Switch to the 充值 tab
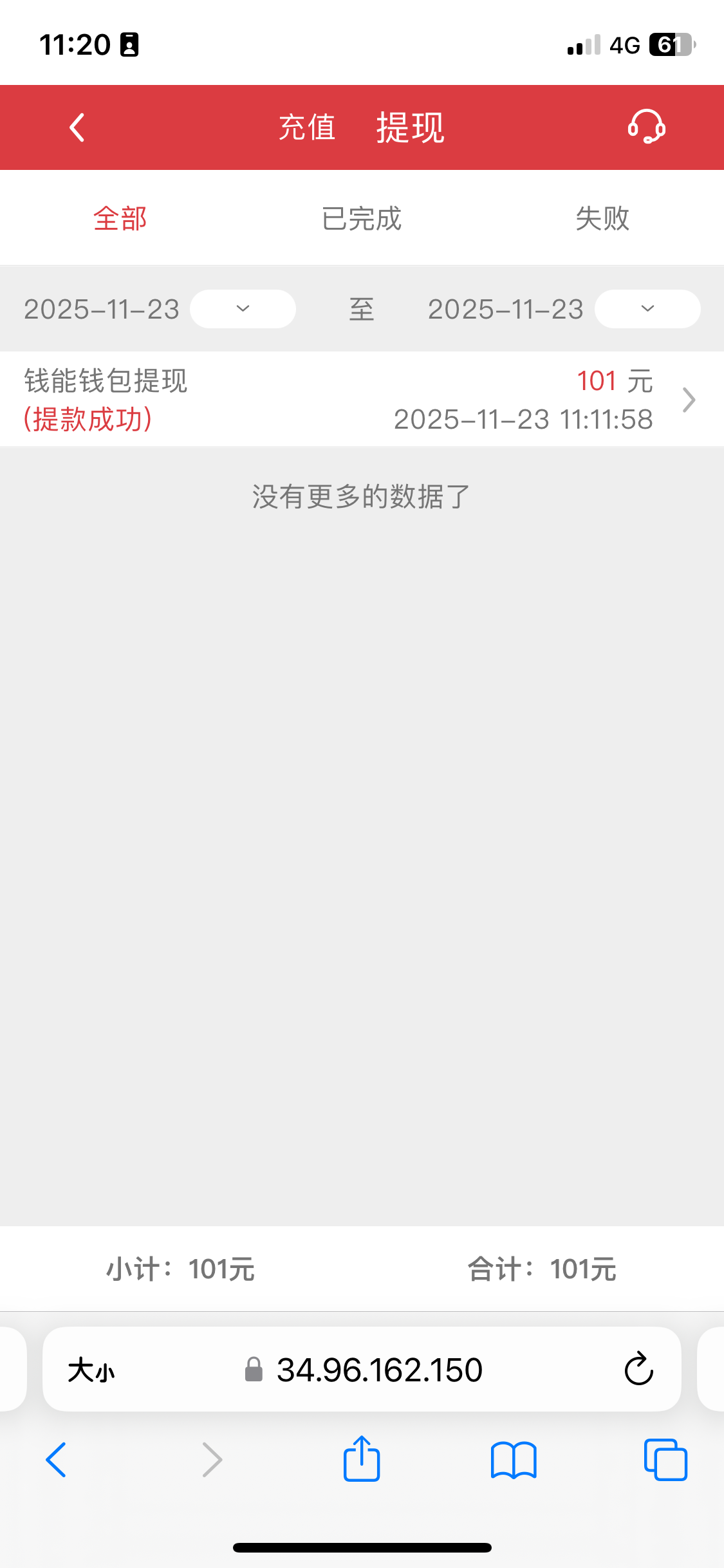724x1568 pixels. click(x=307, y=127)
